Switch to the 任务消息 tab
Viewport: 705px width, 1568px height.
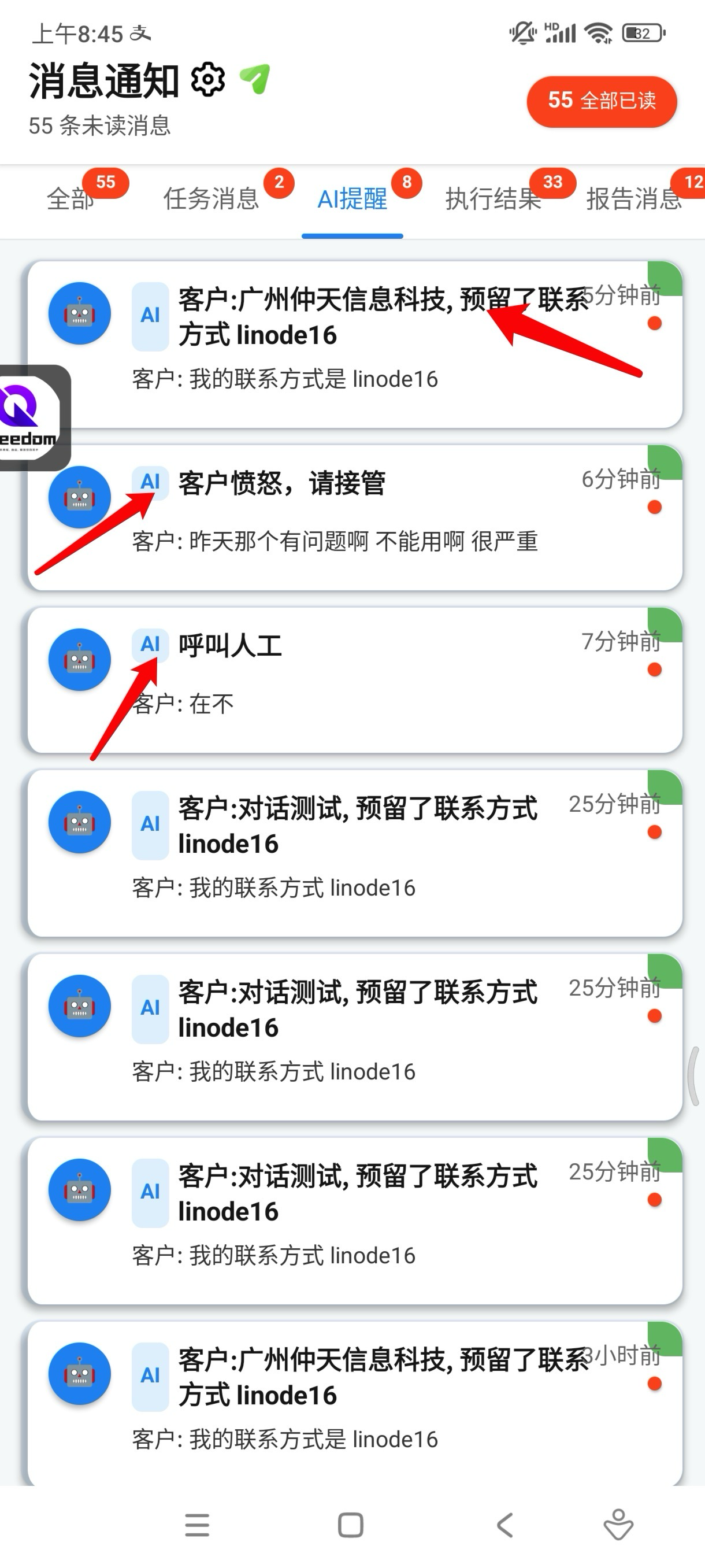point(211,199)
